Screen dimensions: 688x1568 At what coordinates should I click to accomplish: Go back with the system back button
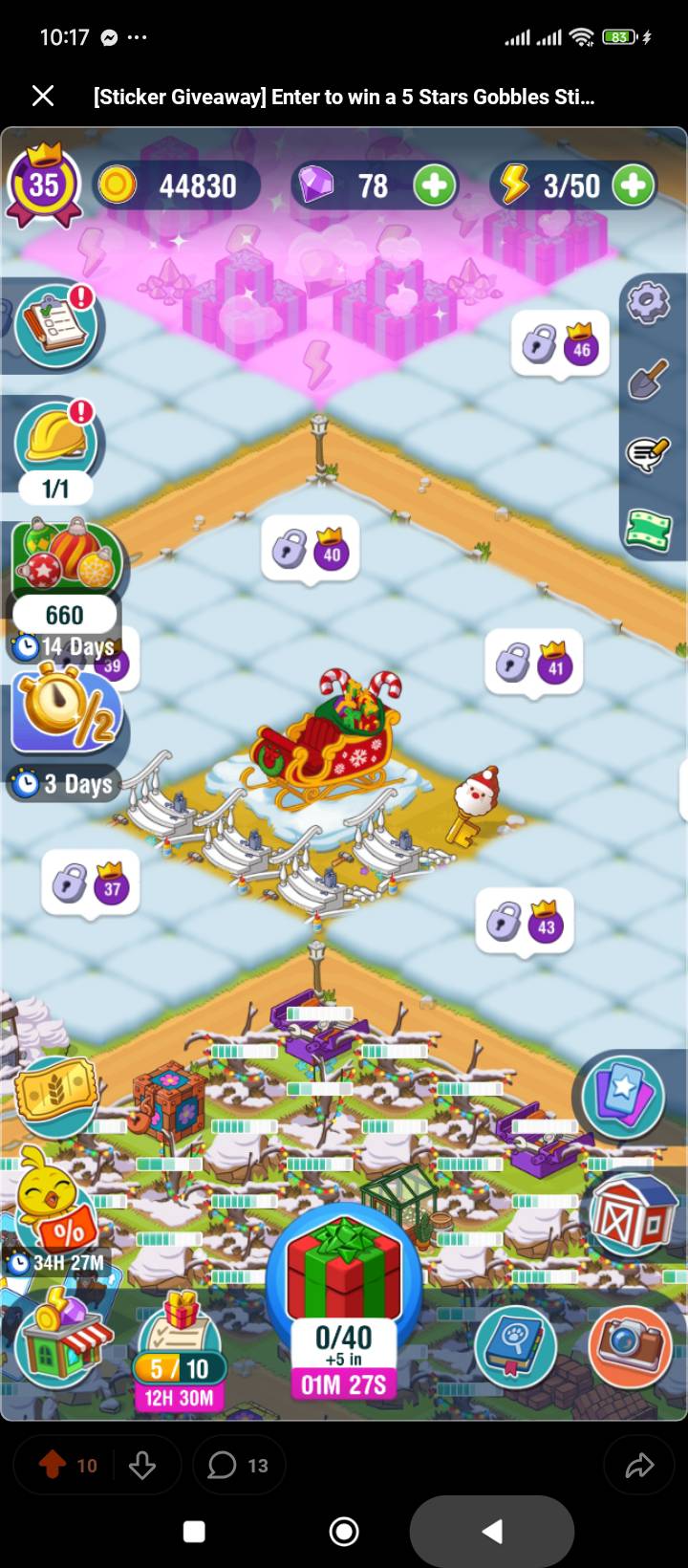(492, 1532)
